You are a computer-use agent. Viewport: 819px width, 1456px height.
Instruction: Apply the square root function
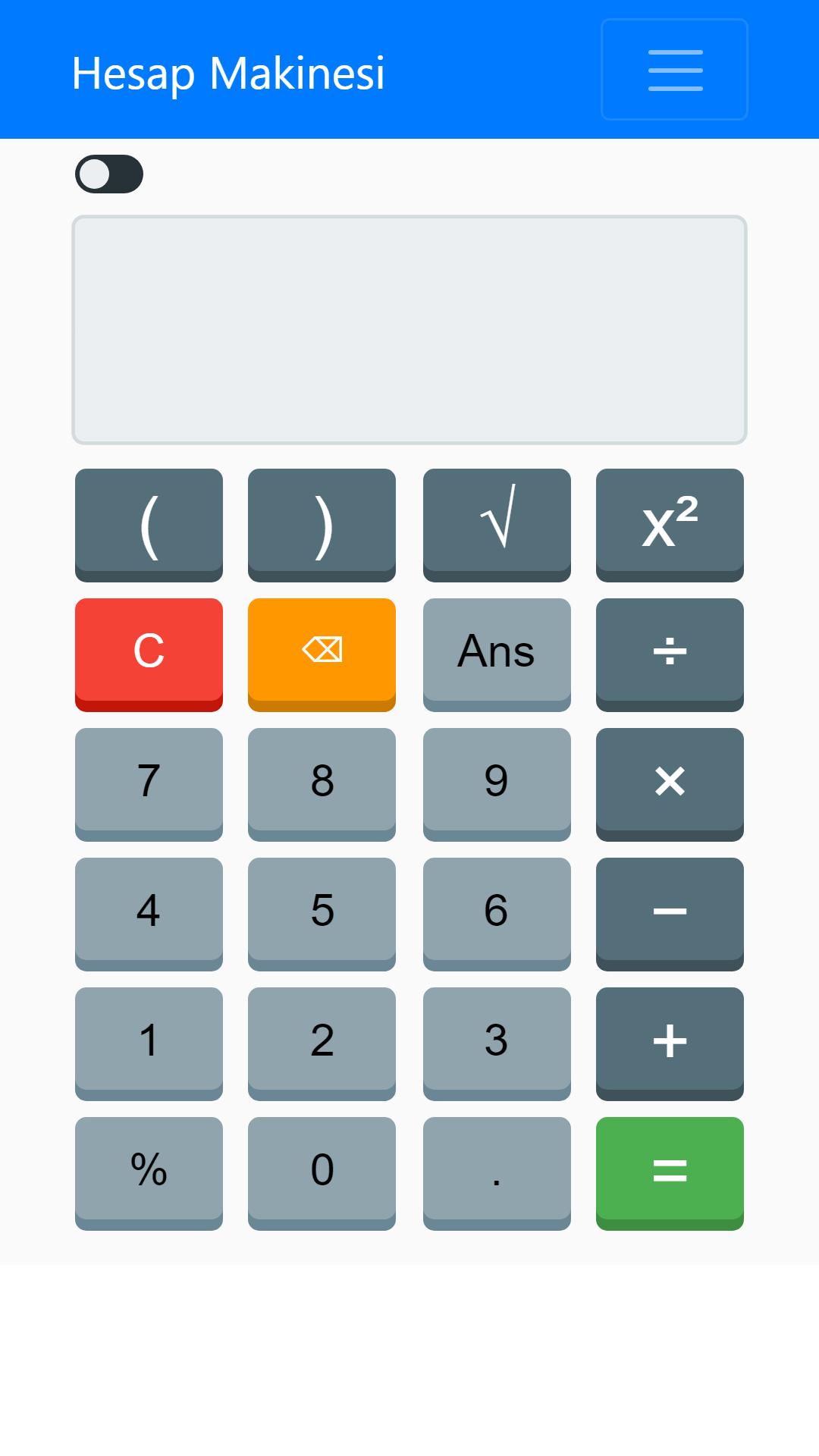point(497,525)
